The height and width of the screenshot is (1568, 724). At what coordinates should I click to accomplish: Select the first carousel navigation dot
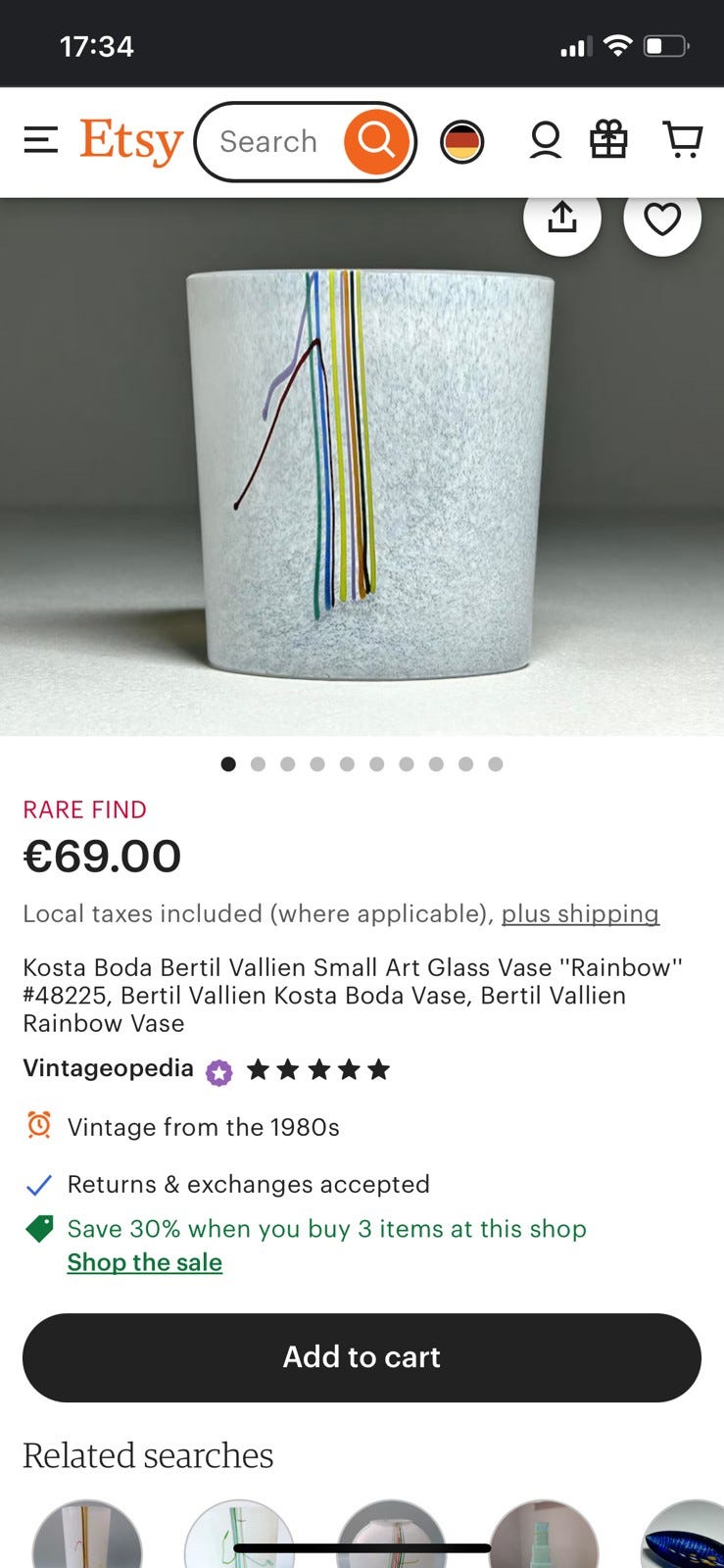point(228,763)
